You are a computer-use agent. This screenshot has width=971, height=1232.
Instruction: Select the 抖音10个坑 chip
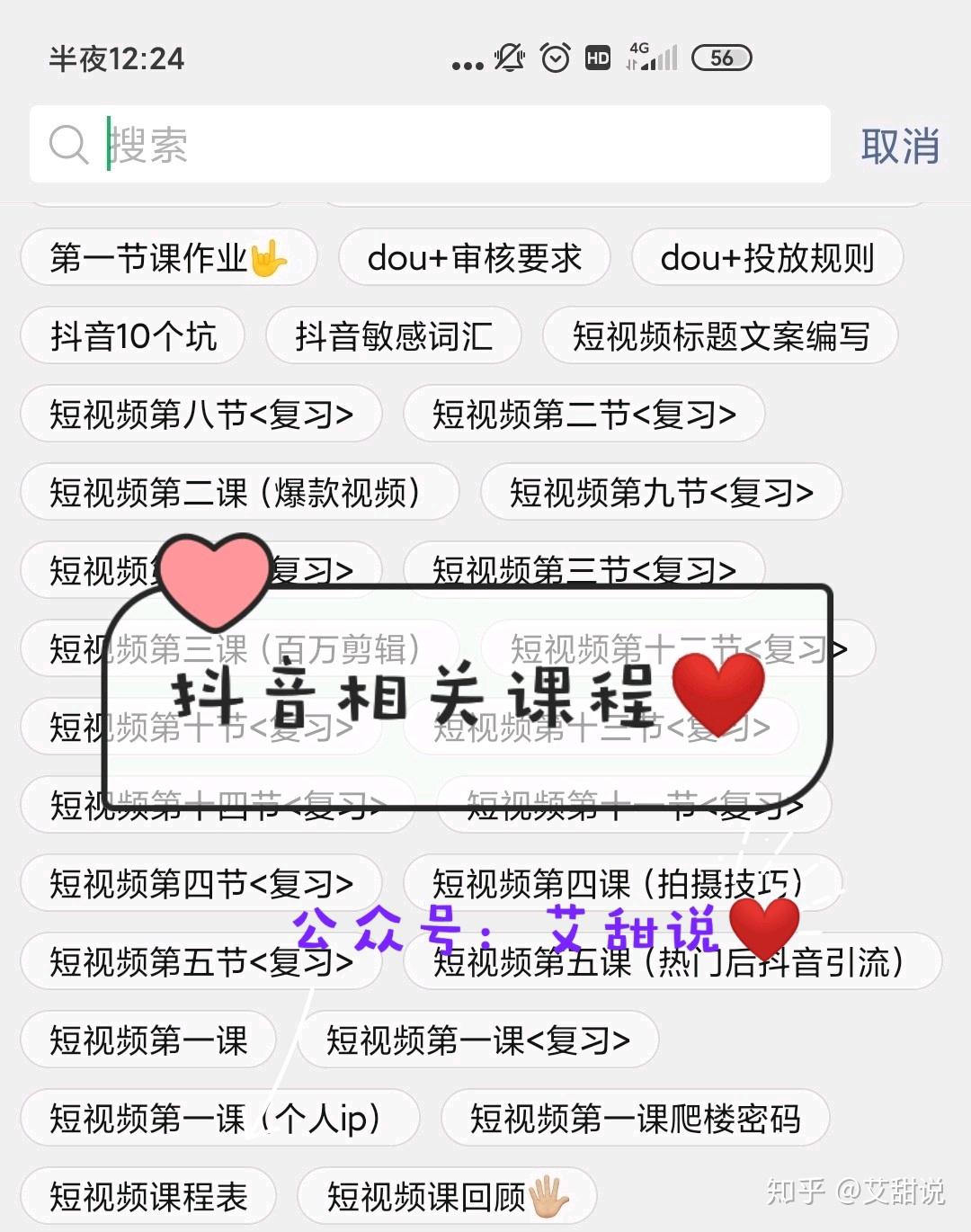click(x=133, y=336)
